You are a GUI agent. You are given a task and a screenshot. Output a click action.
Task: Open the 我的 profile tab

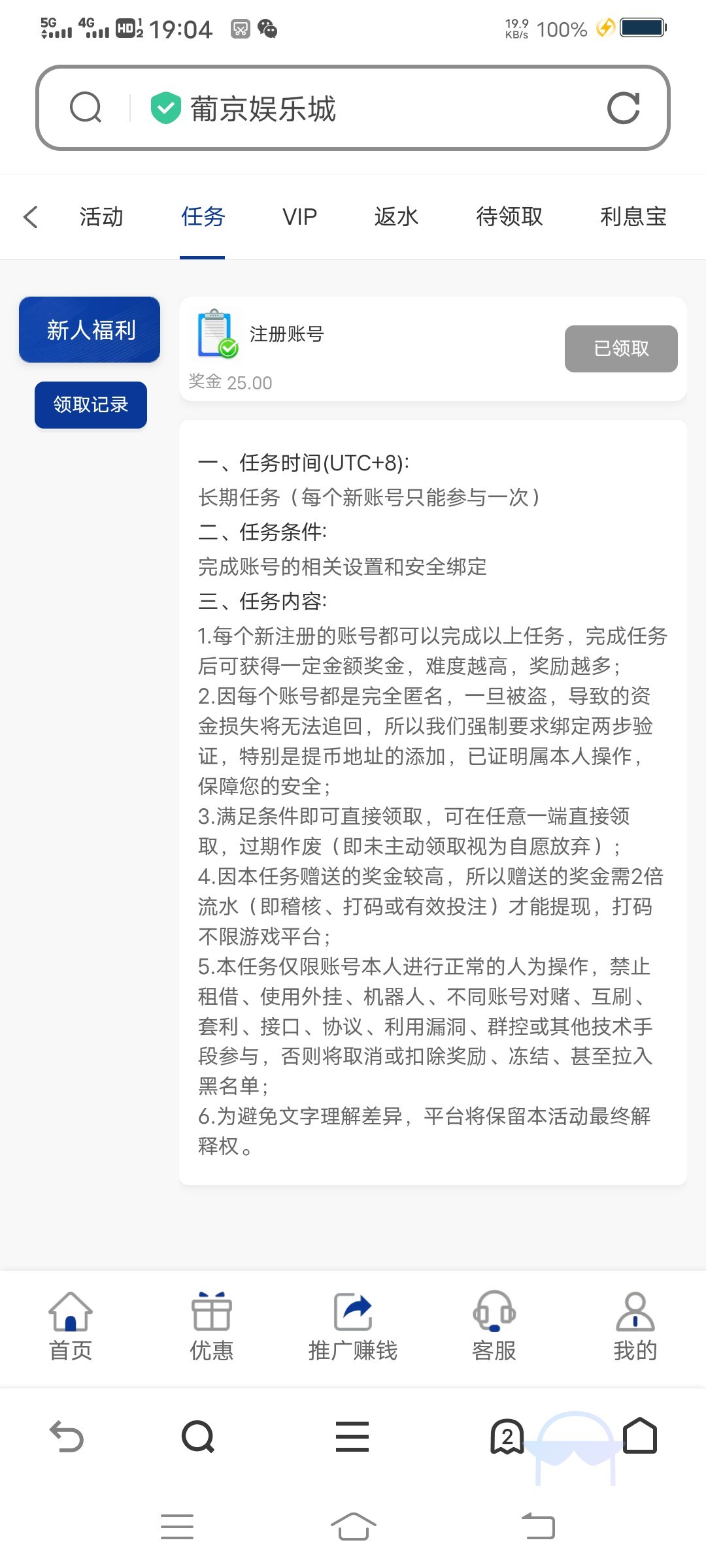635,1326
